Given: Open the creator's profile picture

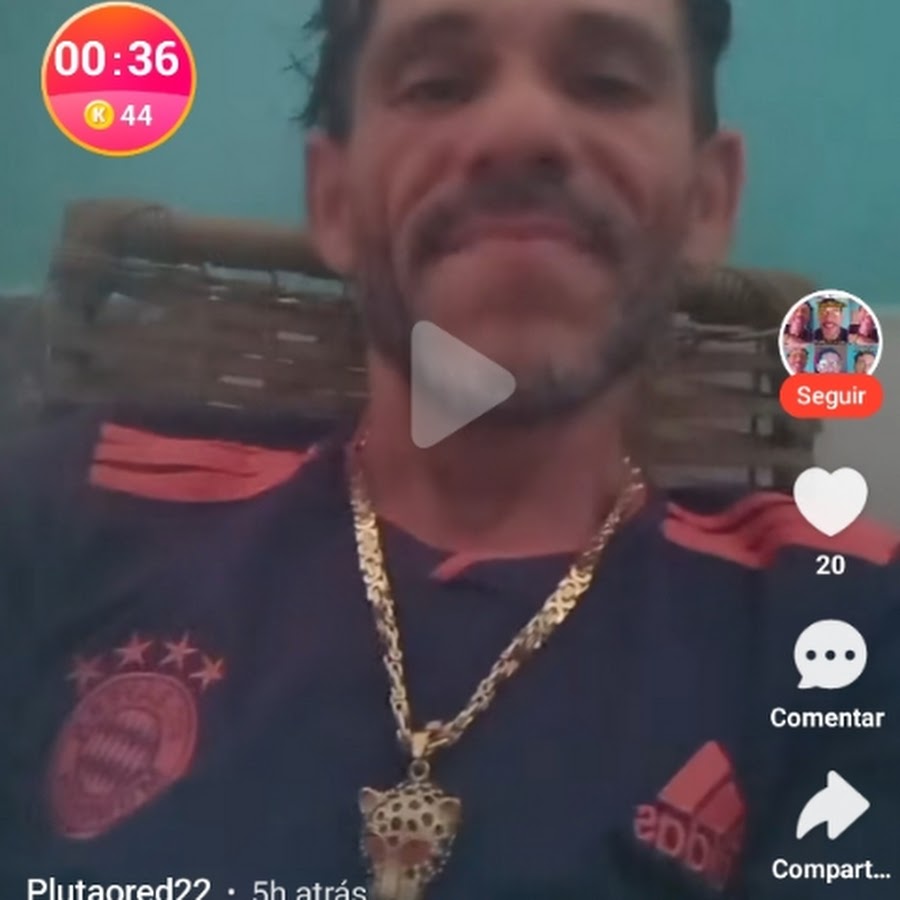Looking at the screenshot, I should 831,336.
